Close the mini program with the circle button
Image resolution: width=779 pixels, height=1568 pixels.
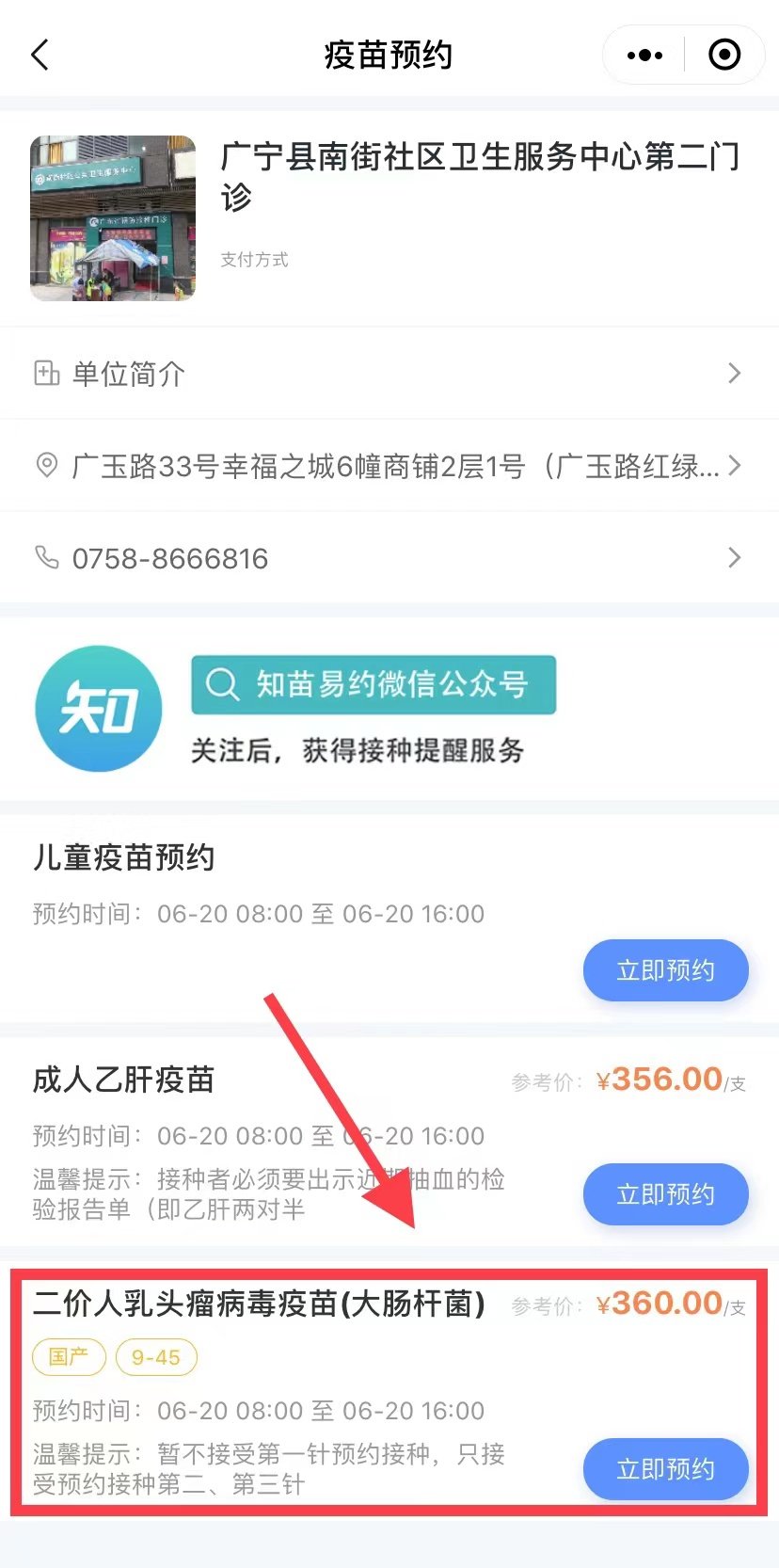pyautogui.click(x=723, y=55)
